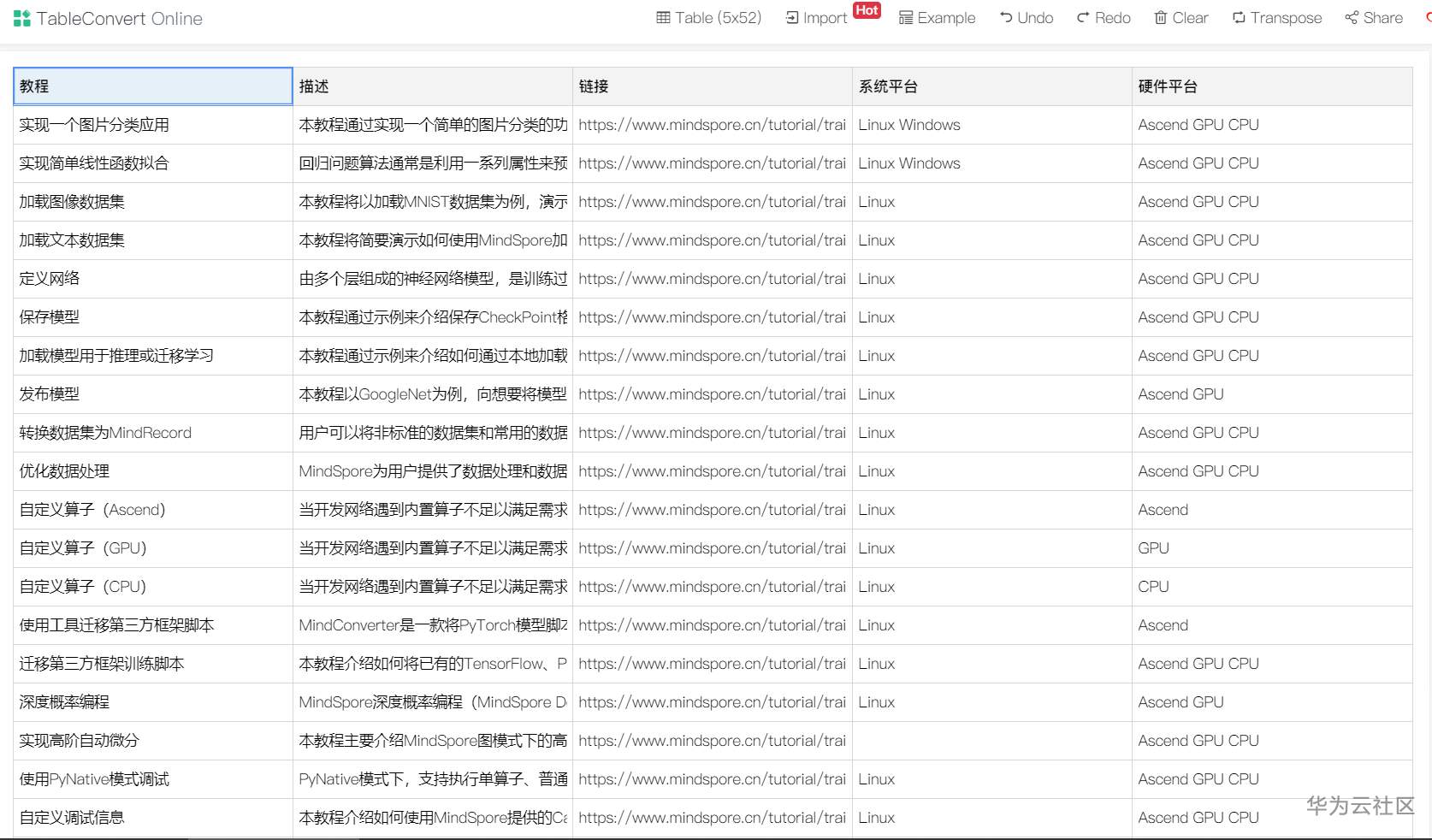Clear the table contents
The height and width of the screenshot is (840, 1432).
coord(1181,18)
